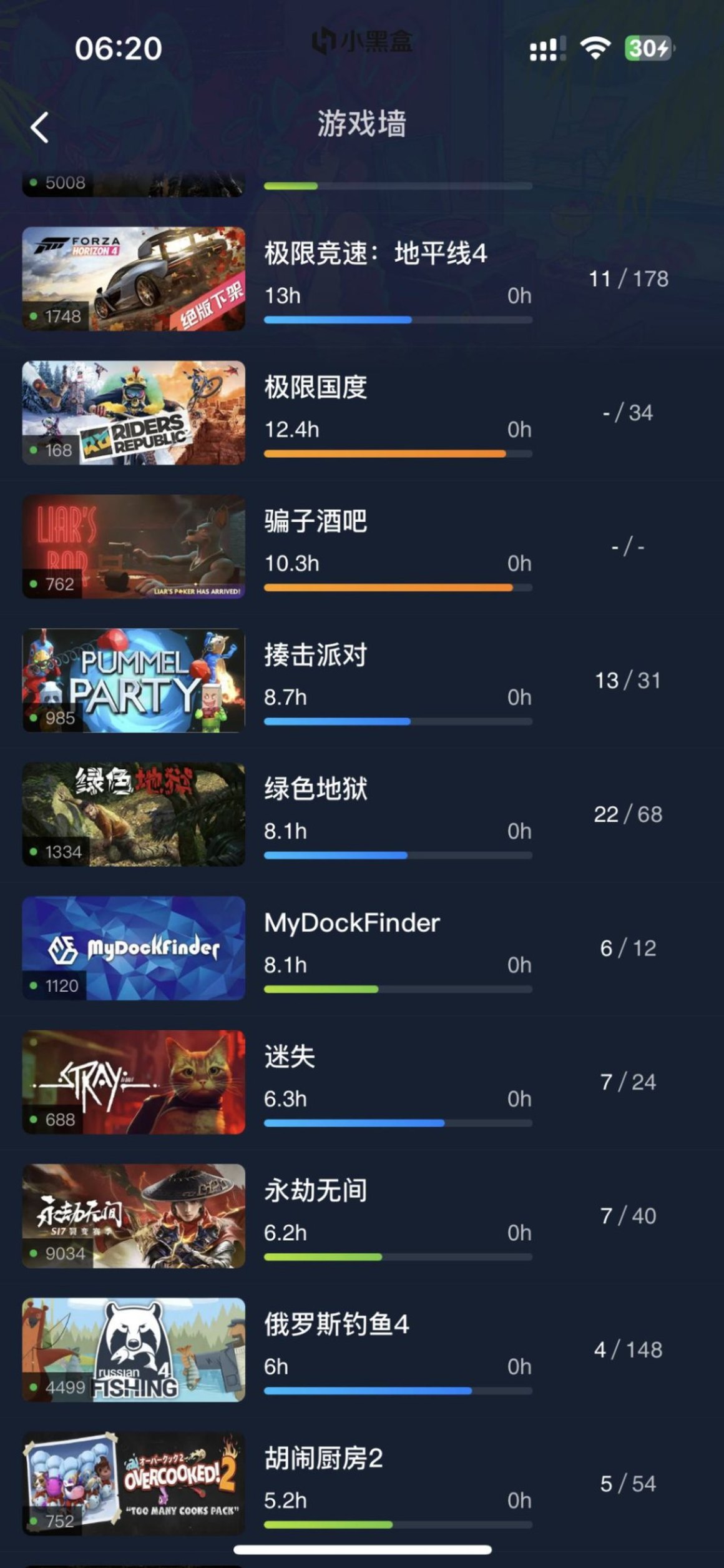The width and height of the screenshot is (724, 1568).
Task: Open the 极限竞速：地平线4 game entry
Action: (374, 279)
